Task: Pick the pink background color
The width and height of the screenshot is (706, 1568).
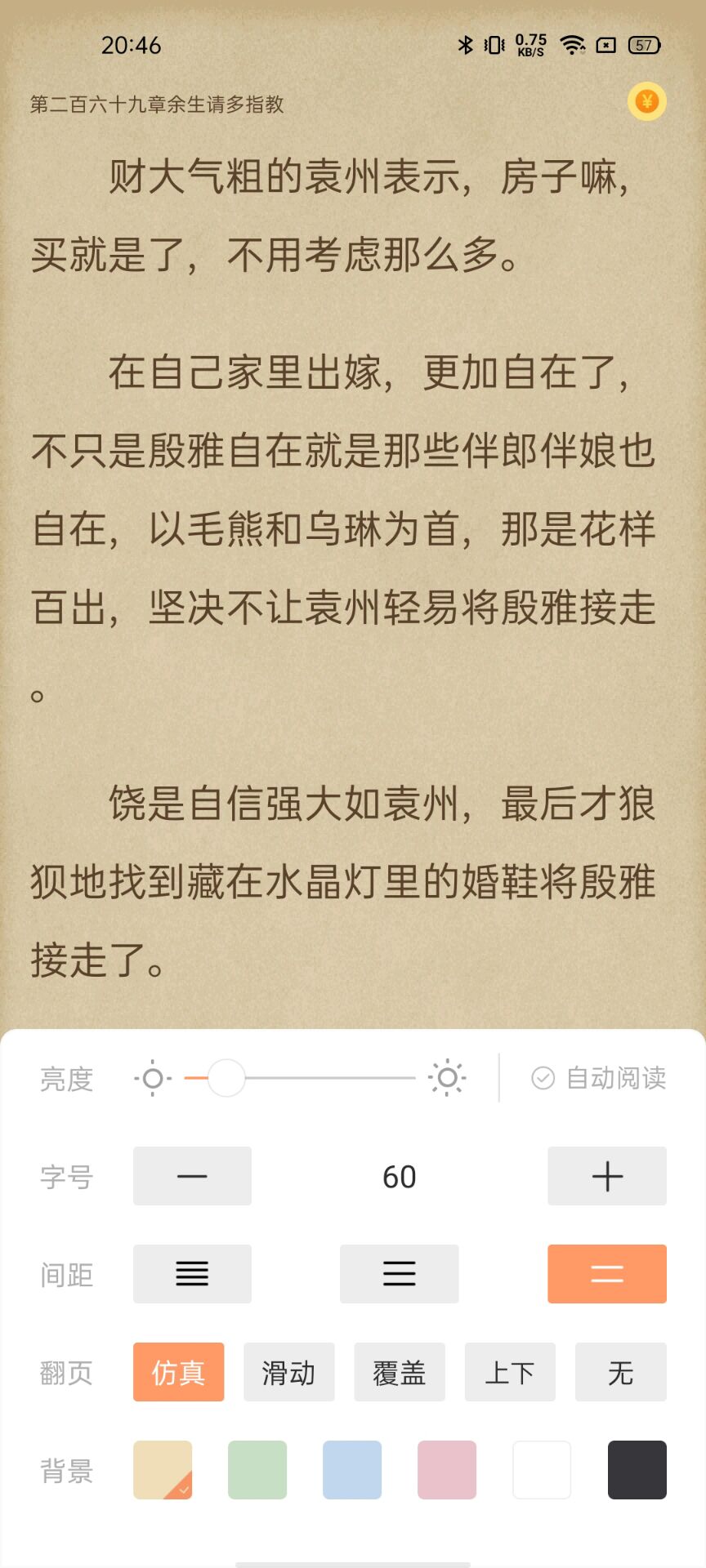Action: 447,1470
